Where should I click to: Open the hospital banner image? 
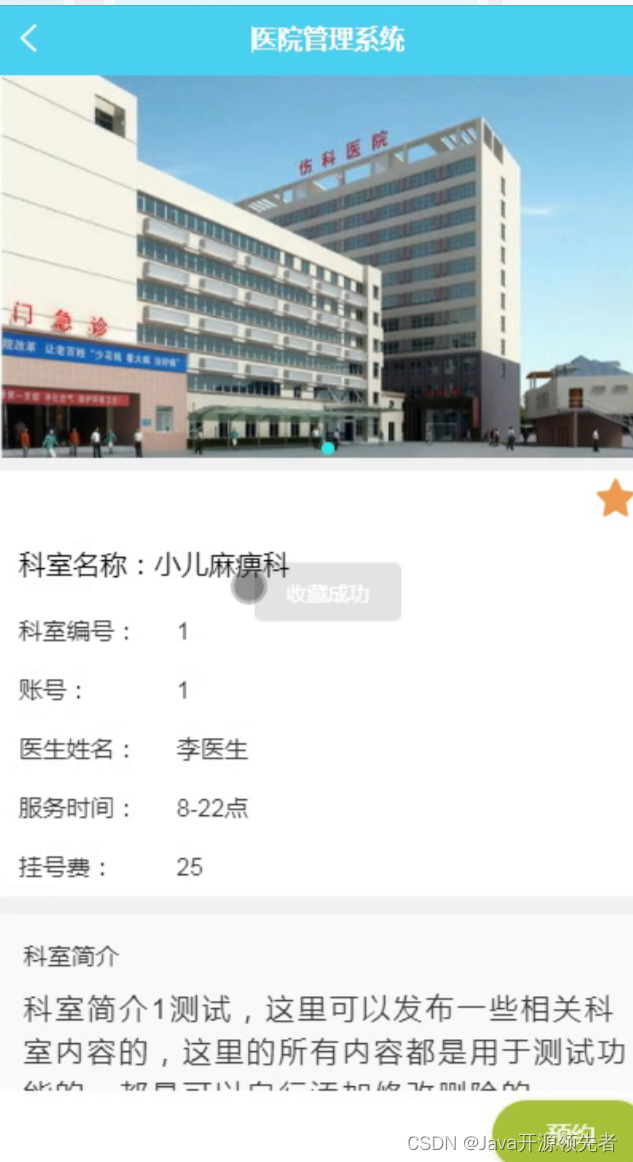coord(316,268)
